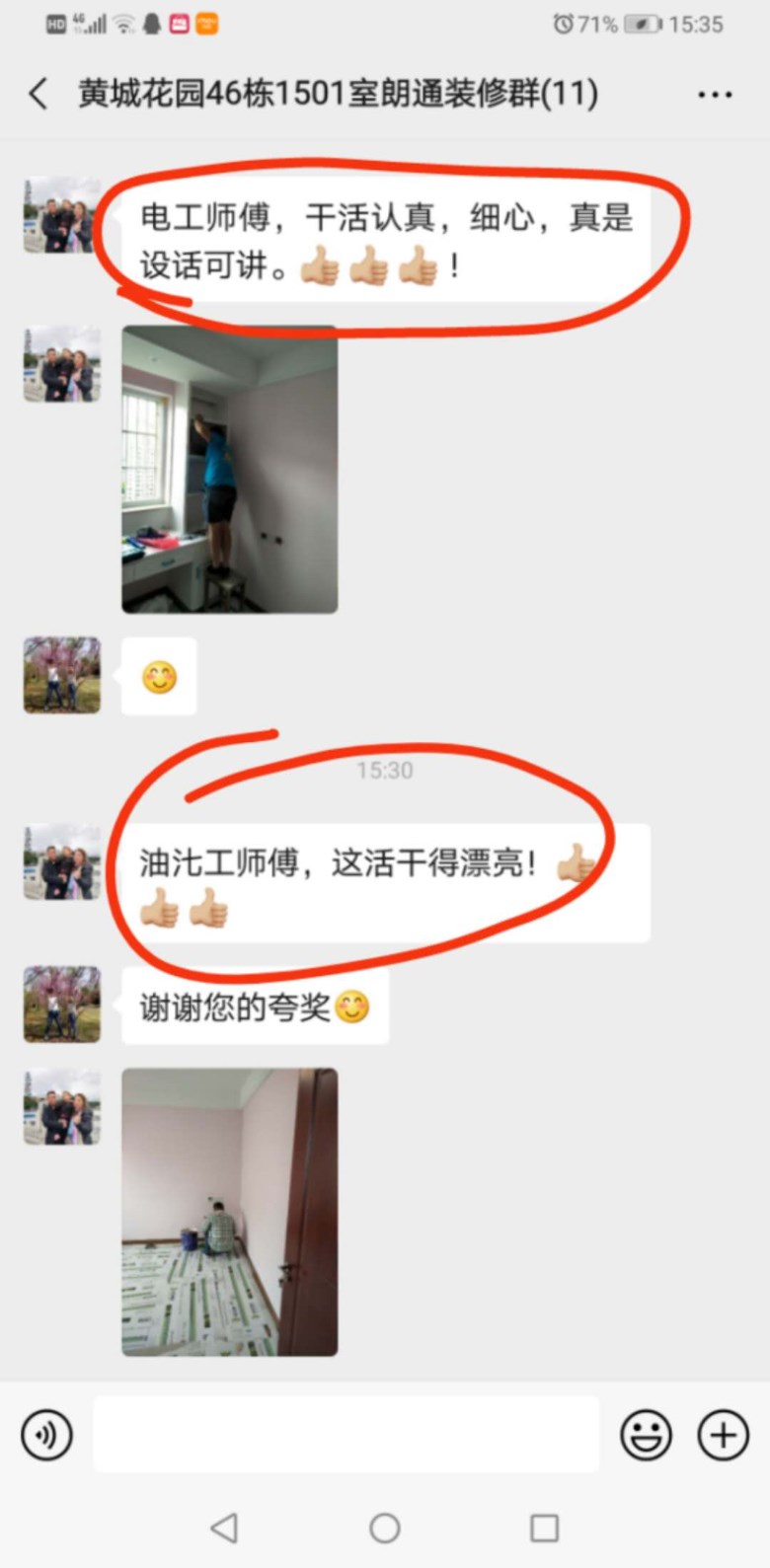View the photo of the electrician on a stool
Screen dimensions: 770x1568
tap(229, 470)
